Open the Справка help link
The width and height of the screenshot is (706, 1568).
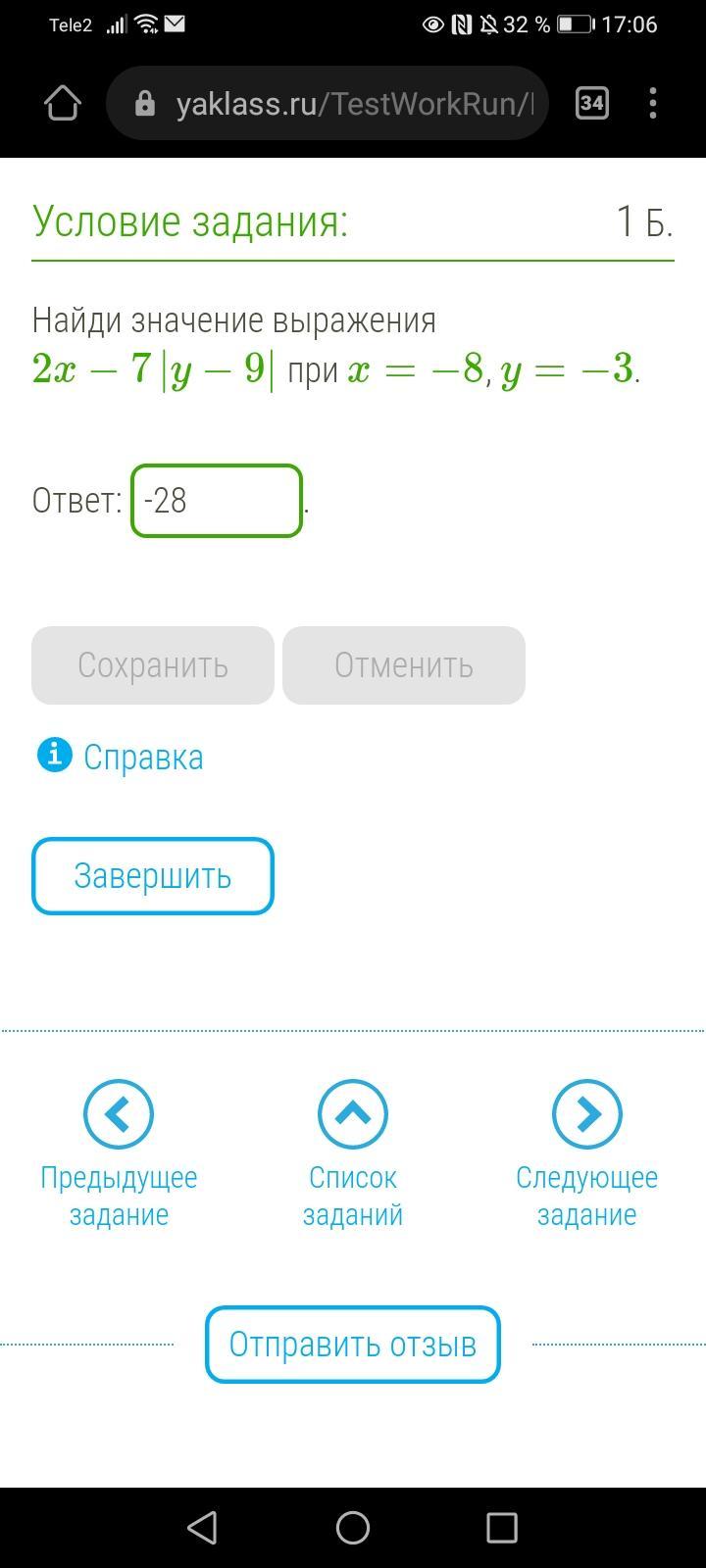[x=143, y=757]
